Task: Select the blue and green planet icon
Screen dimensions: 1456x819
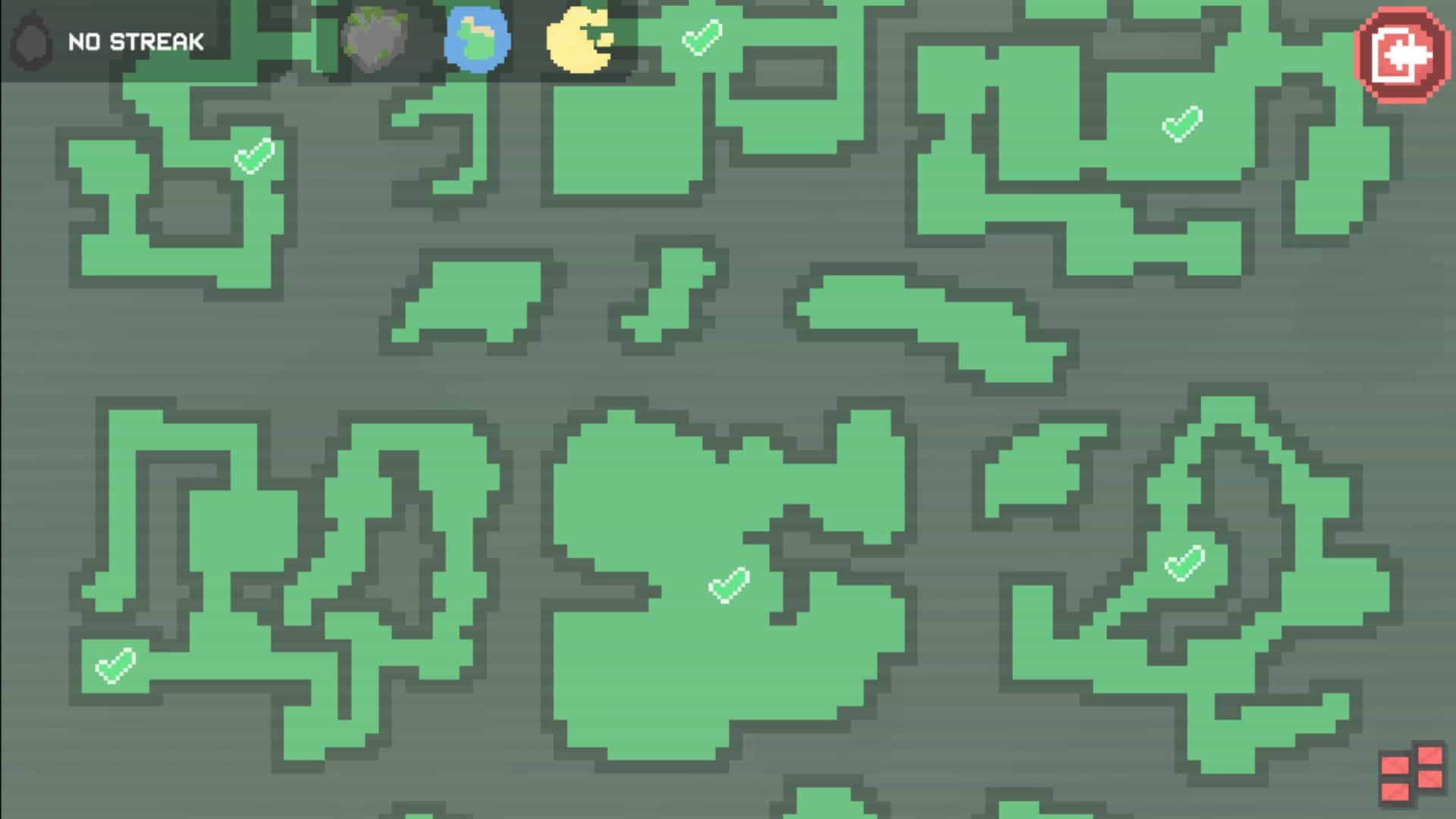Action: (x=477, y=39)
